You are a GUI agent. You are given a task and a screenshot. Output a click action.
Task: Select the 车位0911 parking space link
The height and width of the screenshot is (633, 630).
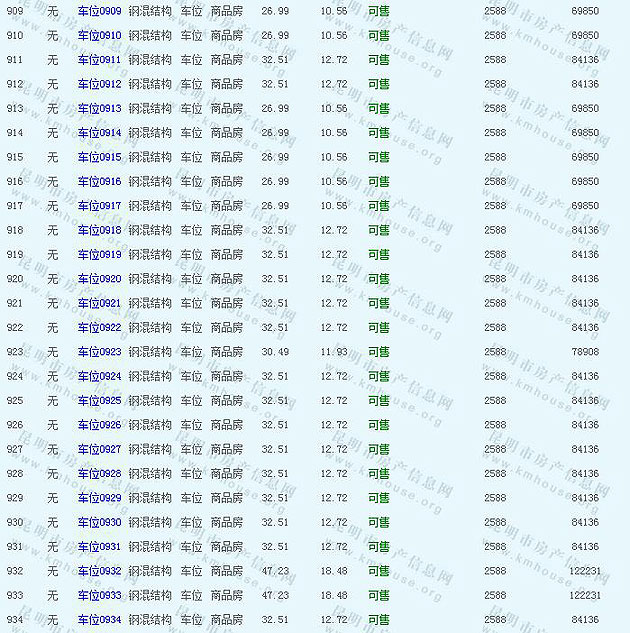[x=99, y=60]
